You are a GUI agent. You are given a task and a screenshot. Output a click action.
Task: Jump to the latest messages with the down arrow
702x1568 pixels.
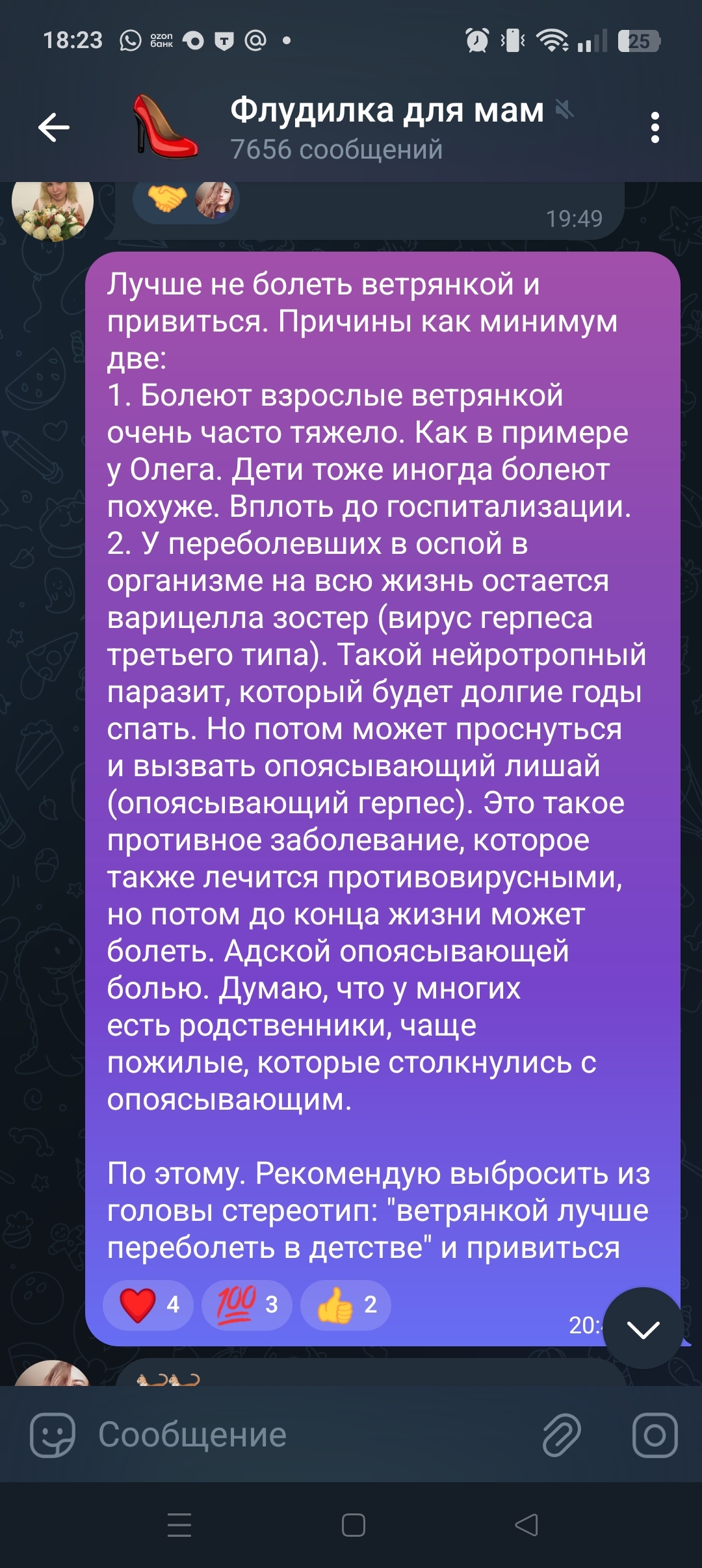pyautogui.click(x=643, y=1328)
